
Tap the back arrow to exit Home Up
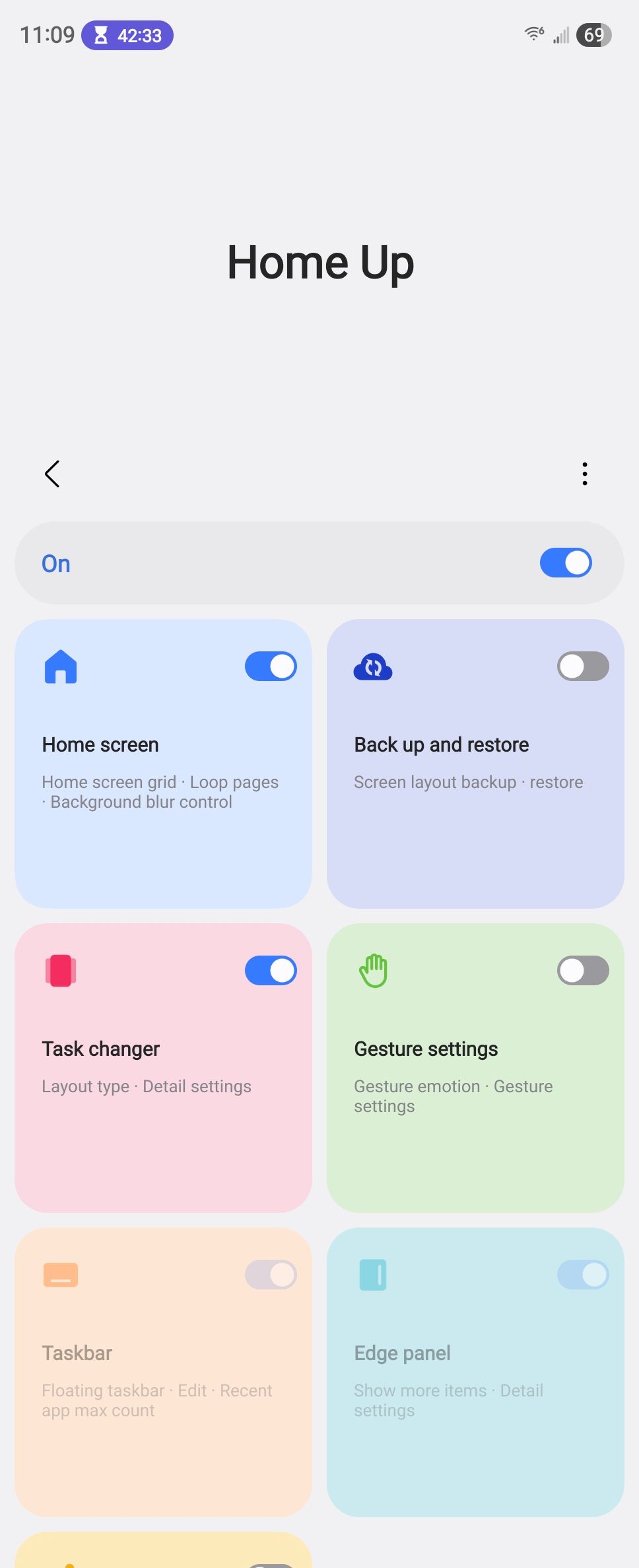pyautogui.click(x=53, y=473)
